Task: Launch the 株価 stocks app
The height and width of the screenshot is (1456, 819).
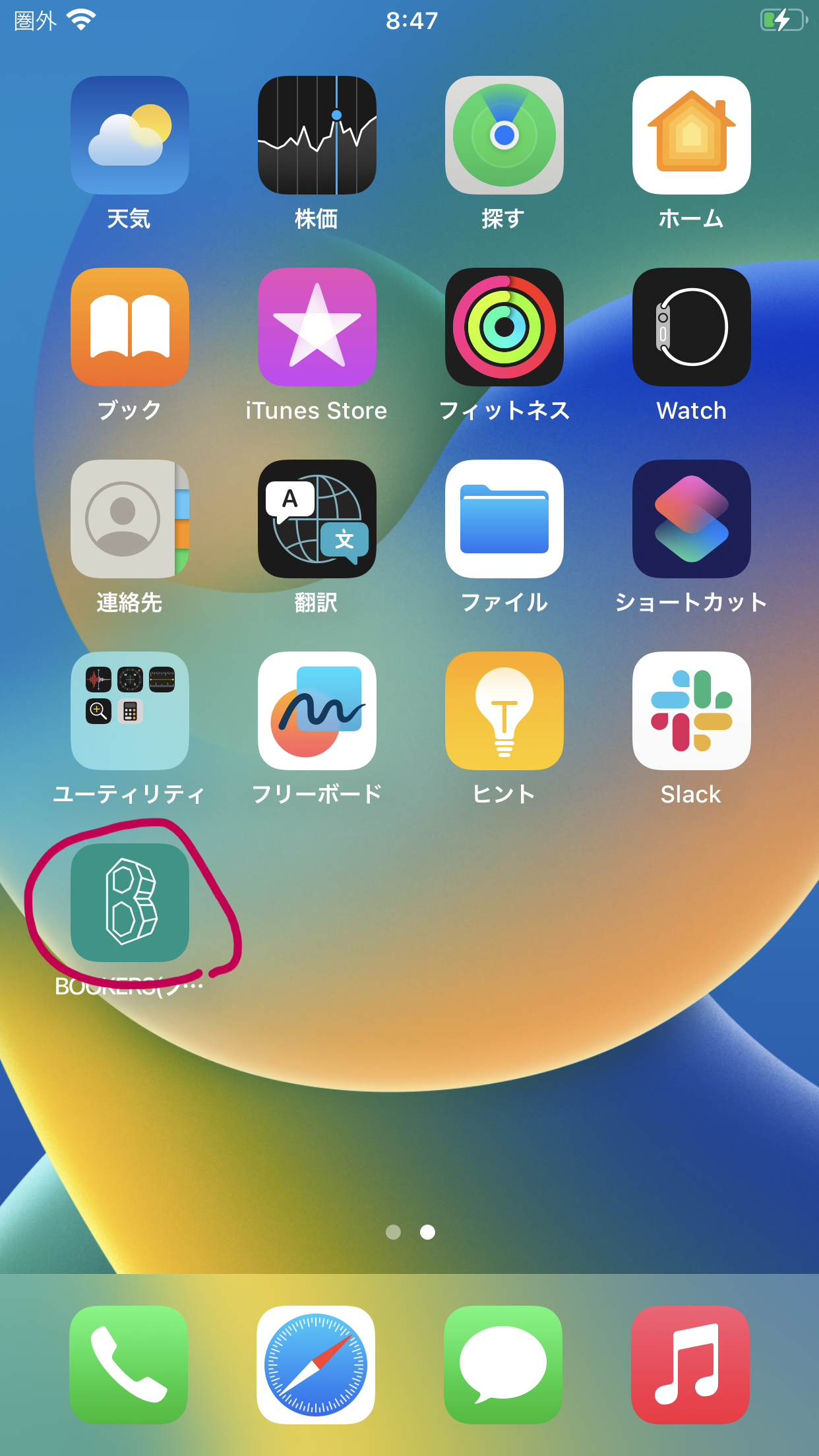Action: tap(317, 135)
